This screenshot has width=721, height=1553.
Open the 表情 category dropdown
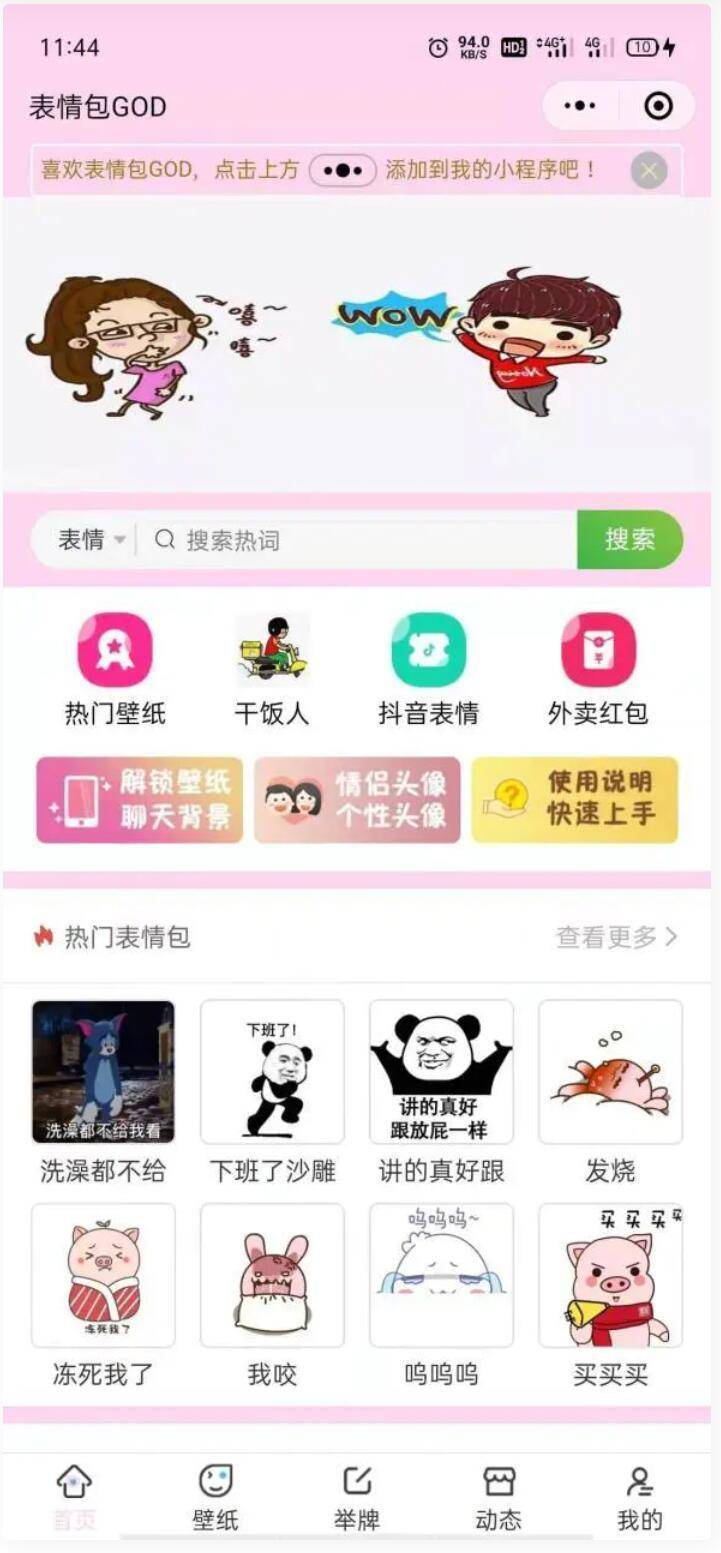click(x=92, y=540)
